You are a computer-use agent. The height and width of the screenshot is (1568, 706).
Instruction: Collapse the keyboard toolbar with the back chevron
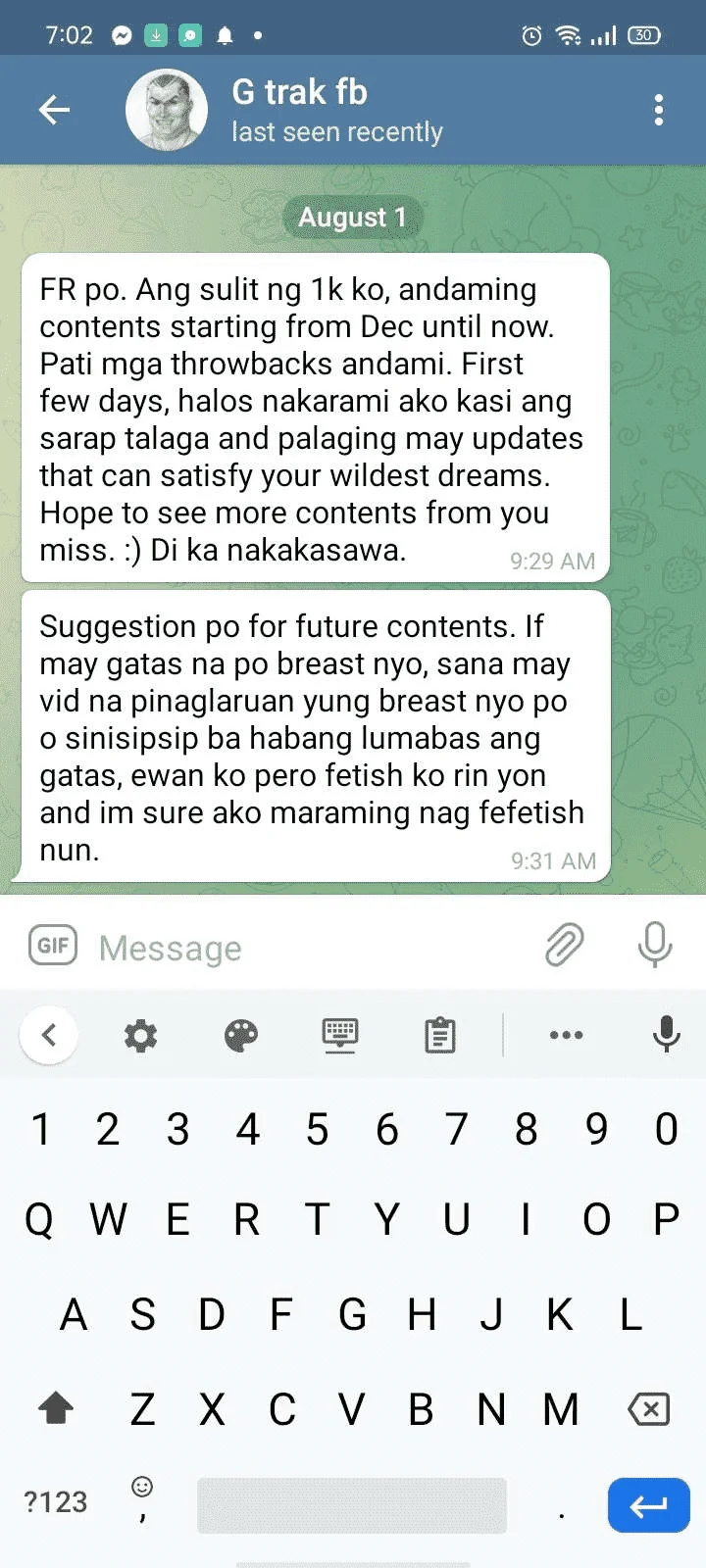49,1035
